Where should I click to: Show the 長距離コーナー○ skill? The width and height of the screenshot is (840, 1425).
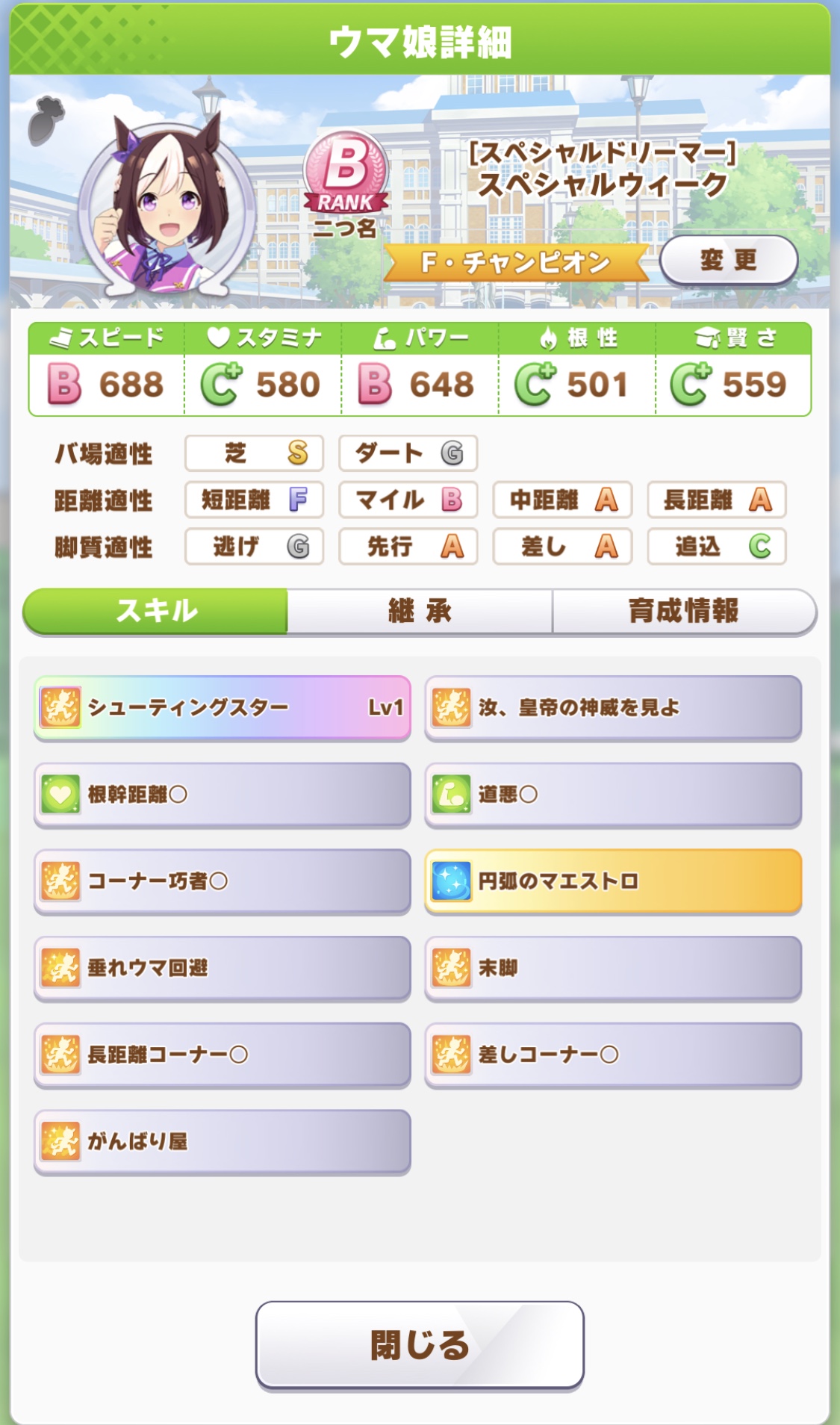coord(223,1055)
